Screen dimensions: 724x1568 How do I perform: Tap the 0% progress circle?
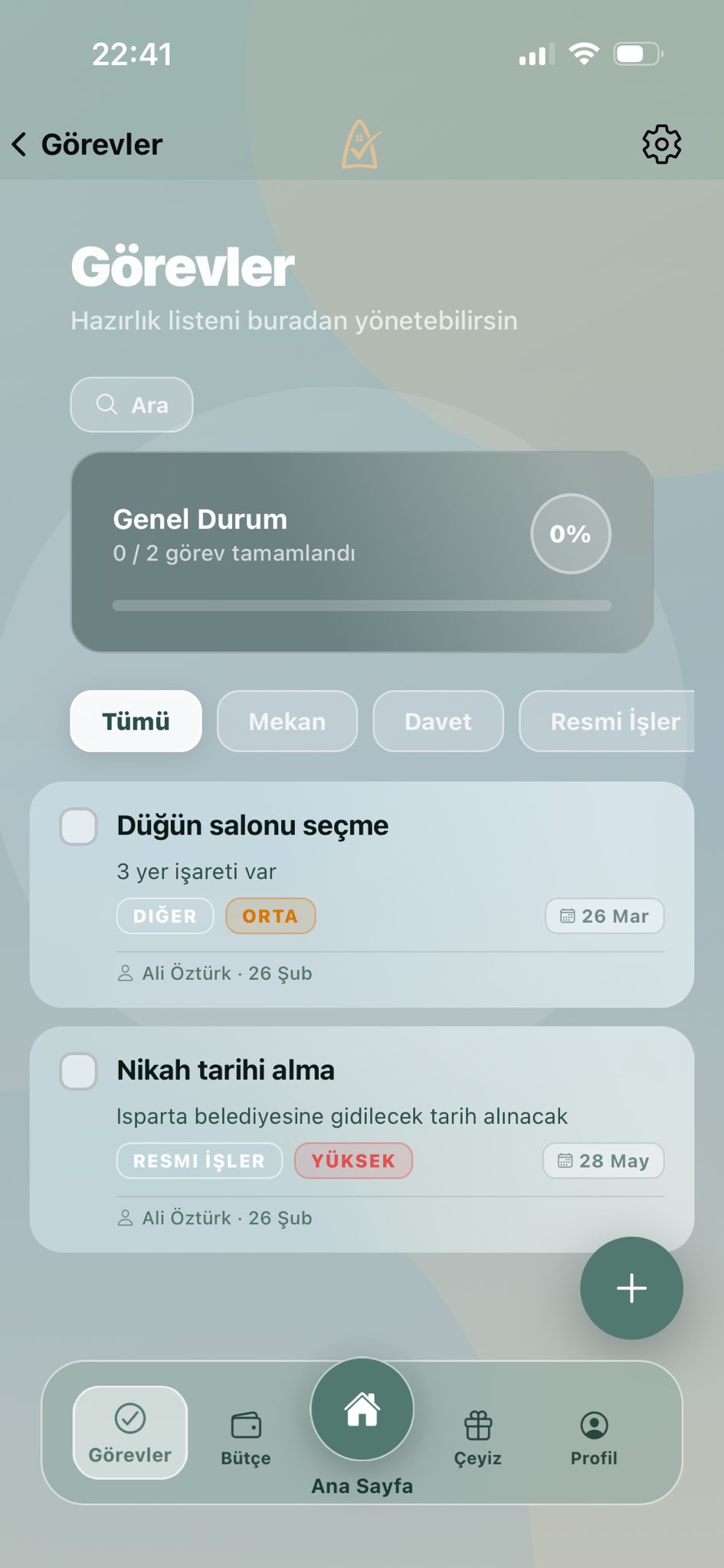point(570,534)
